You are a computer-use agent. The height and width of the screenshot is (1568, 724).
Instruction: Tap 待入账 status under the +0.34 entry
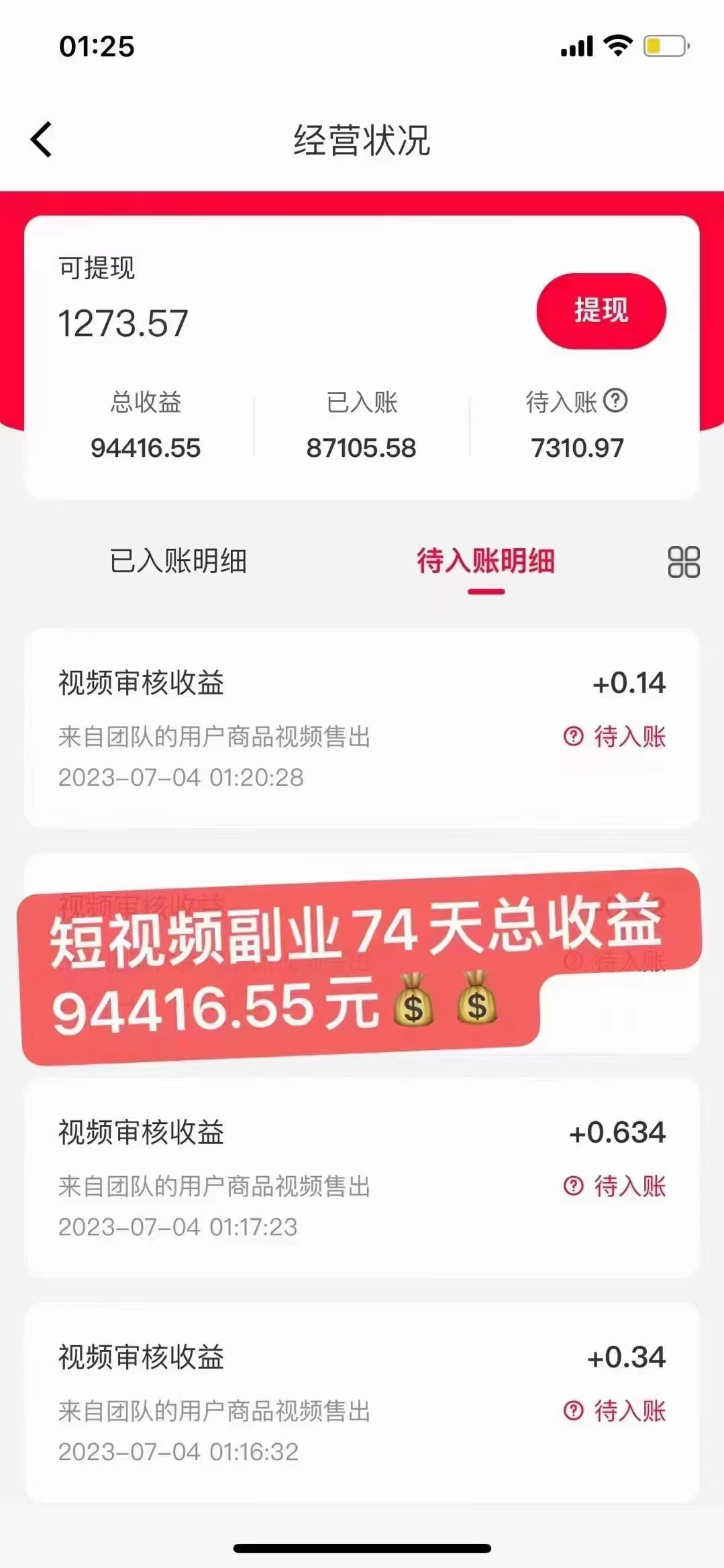615,1411
